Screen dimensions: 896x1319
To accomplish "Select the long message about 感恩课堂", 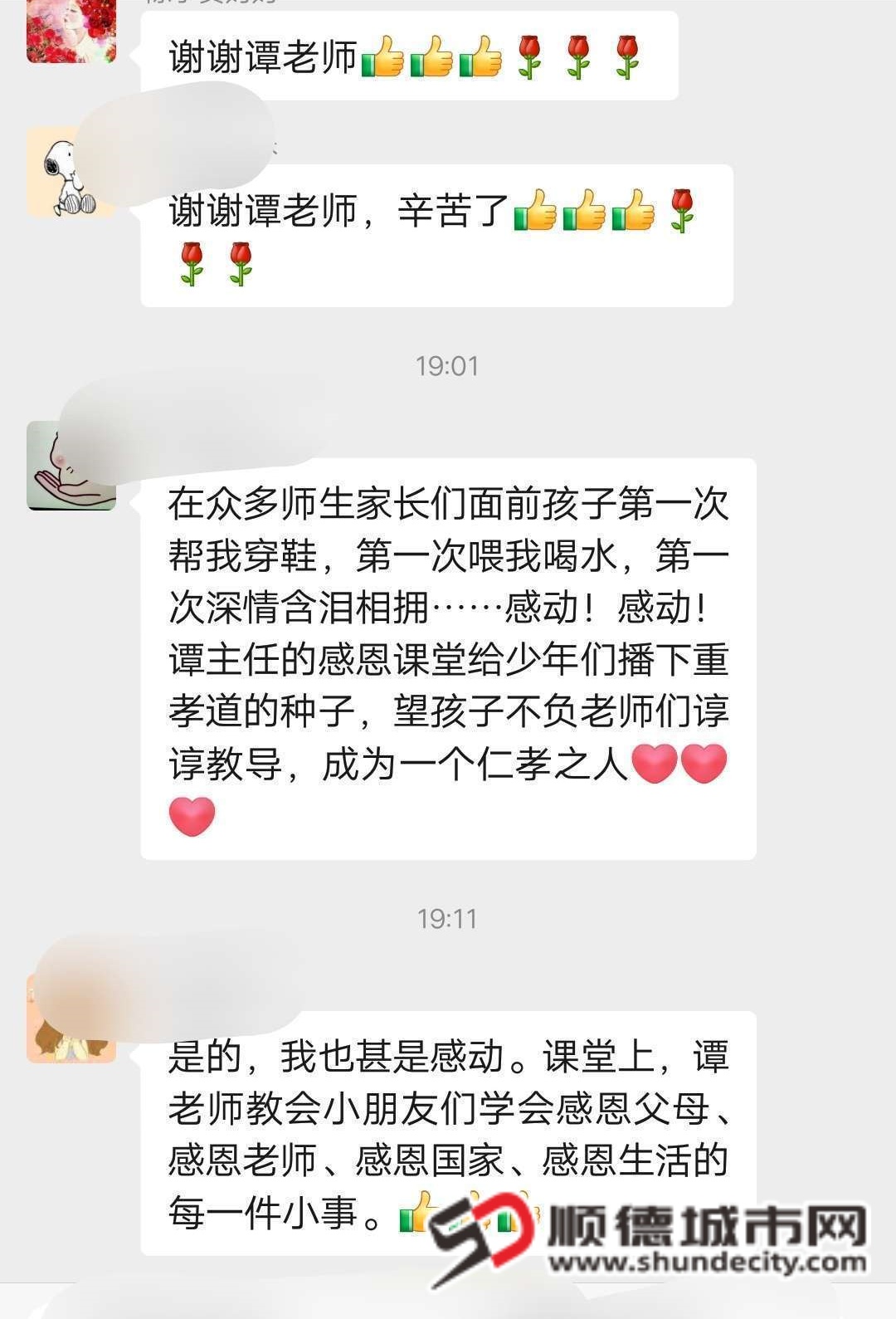I will tap(448, 656).
